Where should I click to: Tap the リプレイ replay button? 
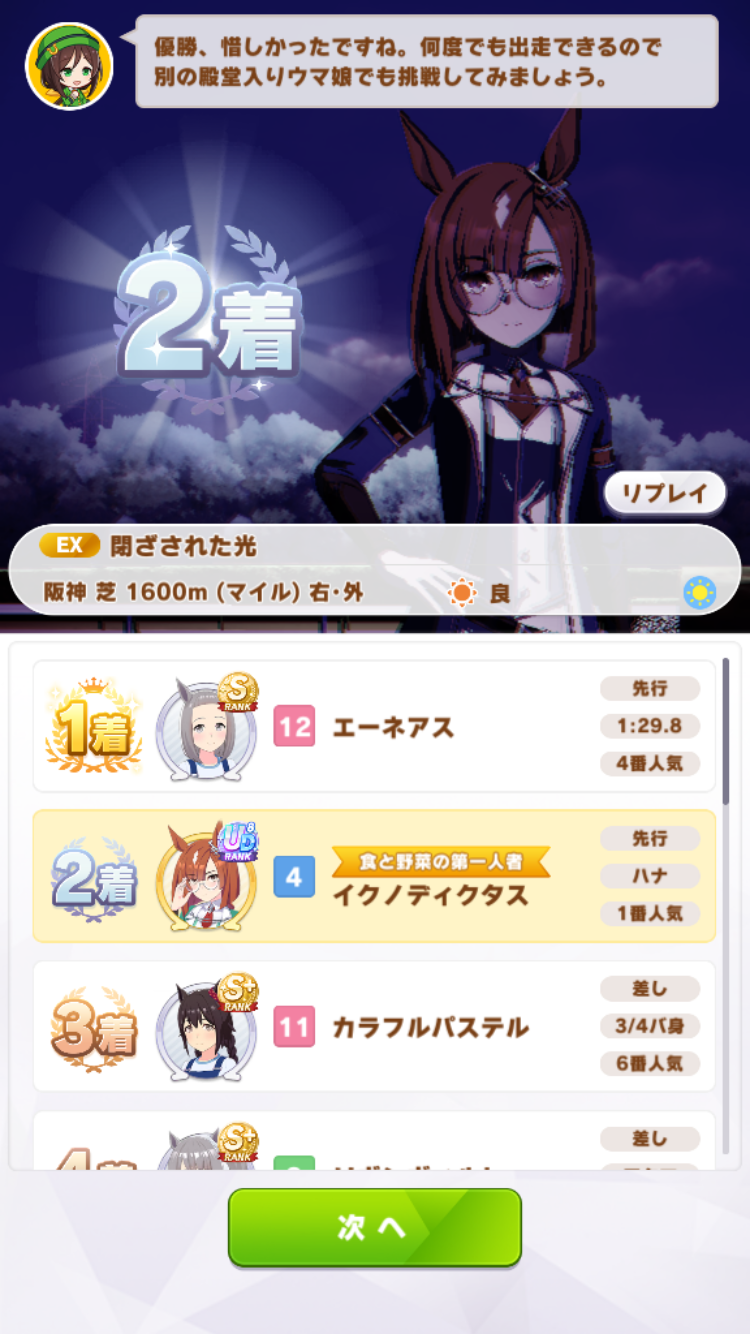665,493
